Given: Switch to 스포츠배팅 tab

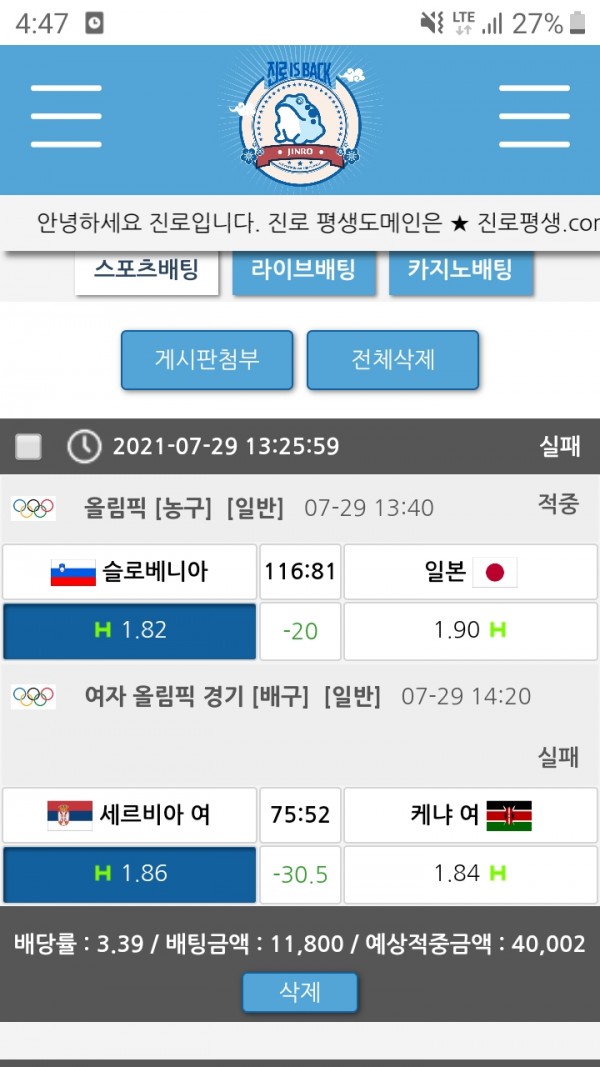Looking at the screenshot, I should pyautogui.click(x=147, y=271).
